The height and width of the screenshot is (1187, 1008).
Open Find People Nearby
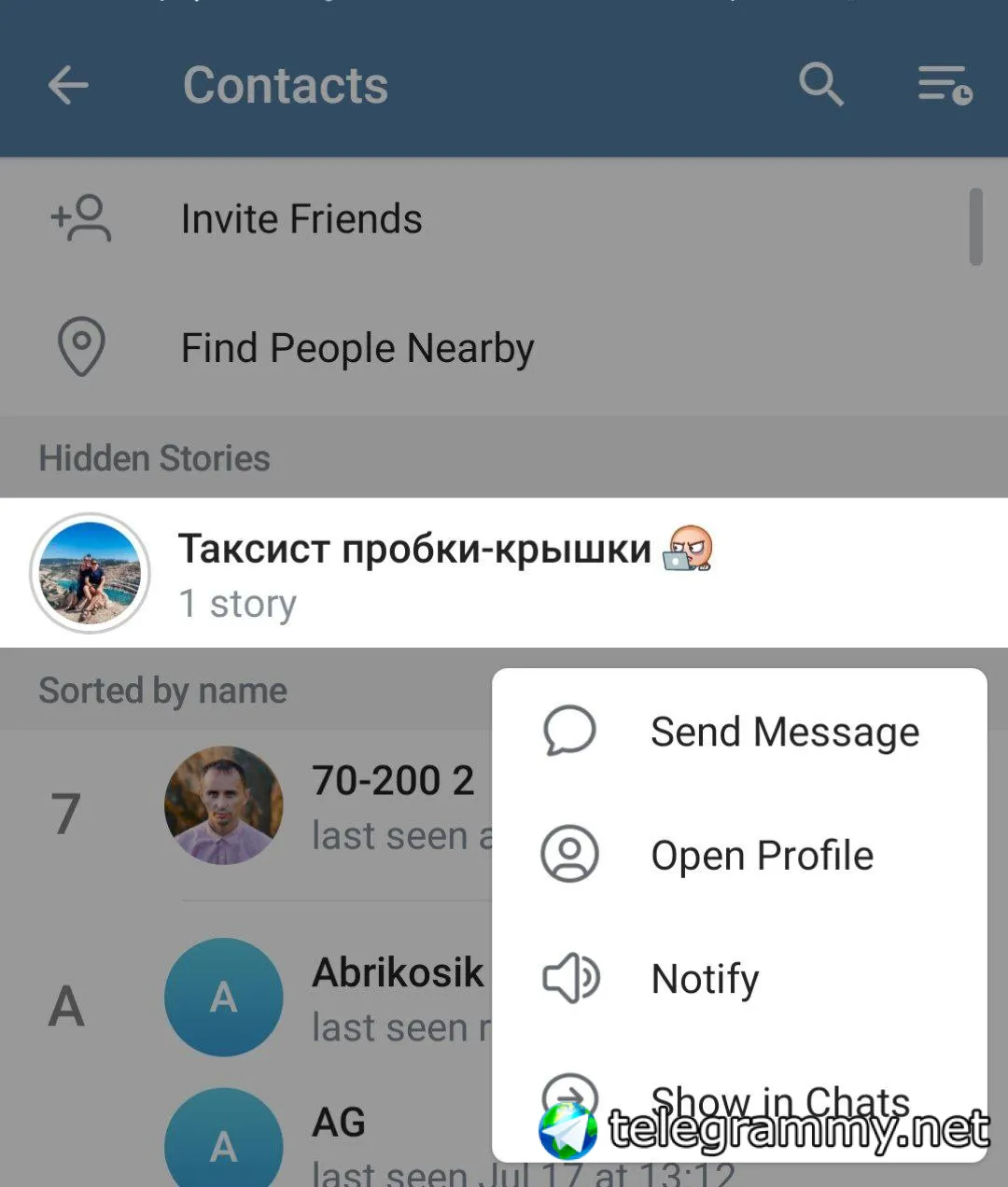coord(357,348)
